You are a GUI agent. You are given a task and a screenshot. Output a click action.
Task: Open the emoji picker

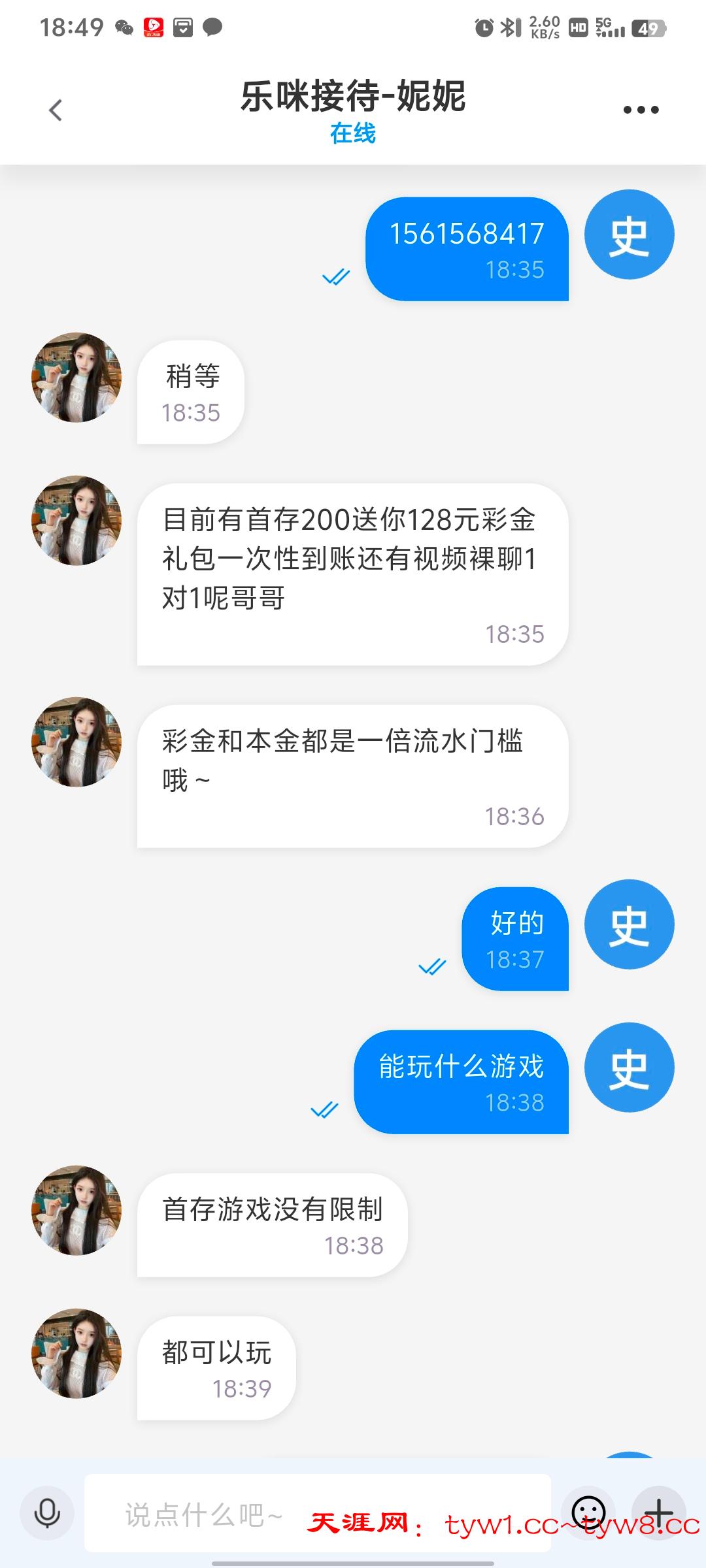click(x=588, y=1512)
